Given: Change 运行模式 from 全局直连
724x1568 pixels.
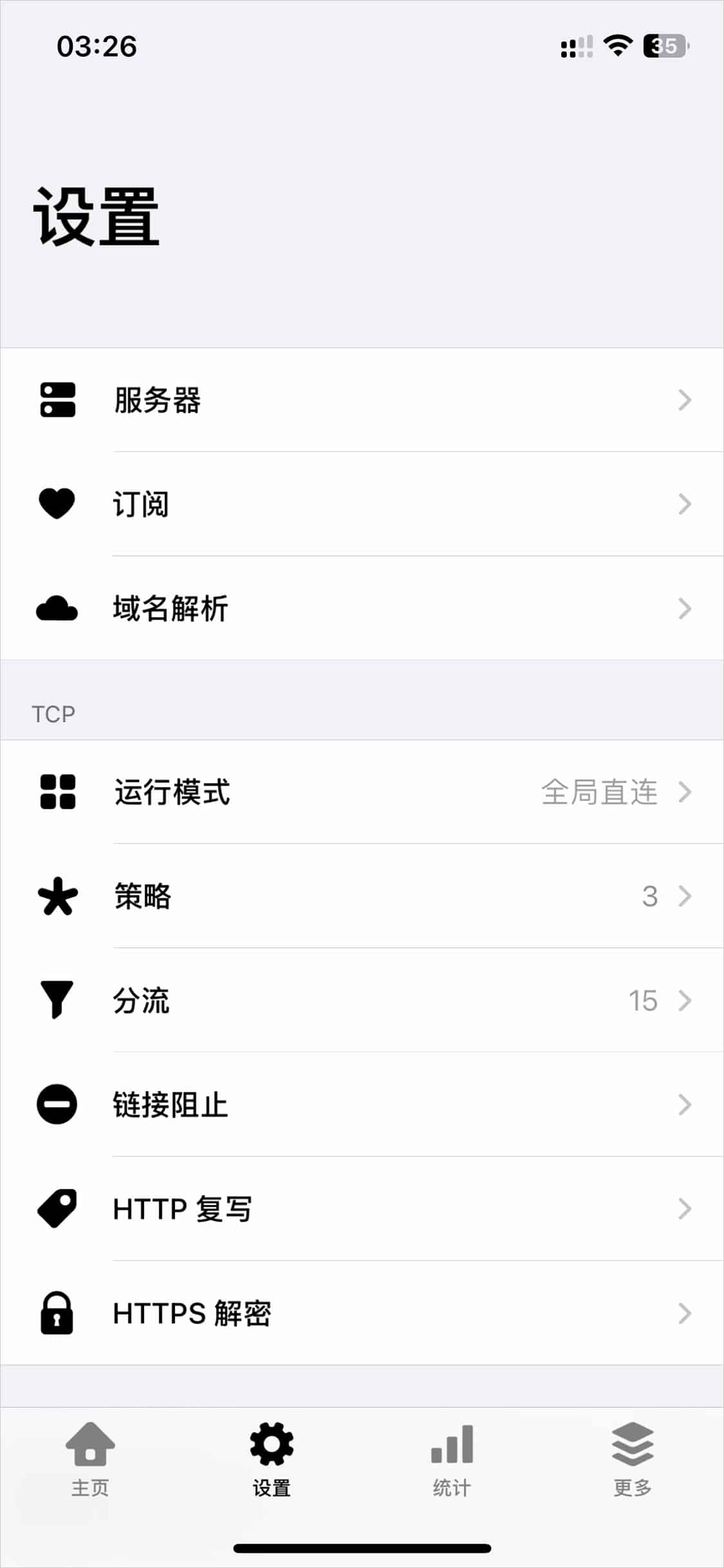Looking at the screenshot, I should coord(362,792).
